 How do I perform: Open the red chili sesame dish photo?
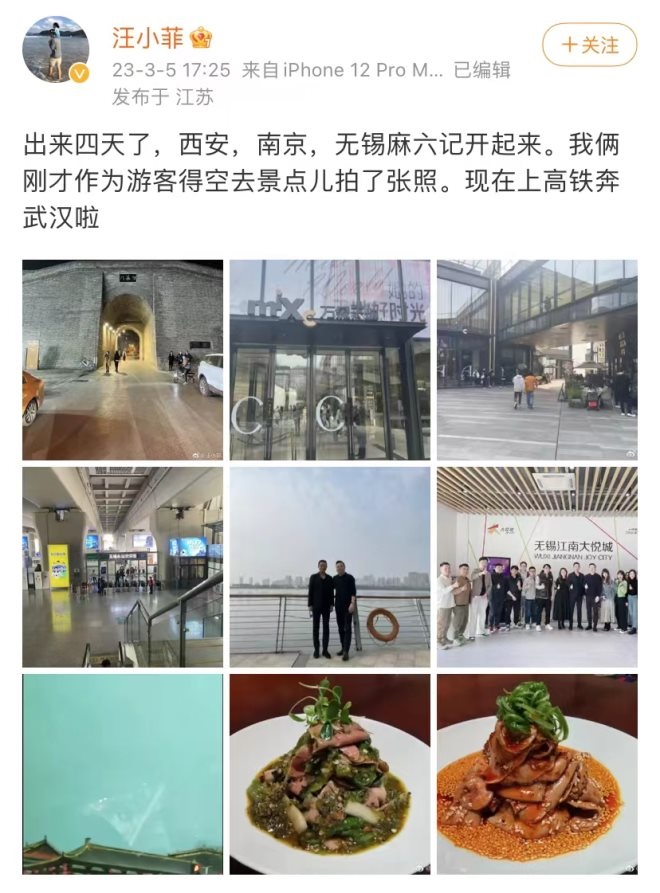537,773
